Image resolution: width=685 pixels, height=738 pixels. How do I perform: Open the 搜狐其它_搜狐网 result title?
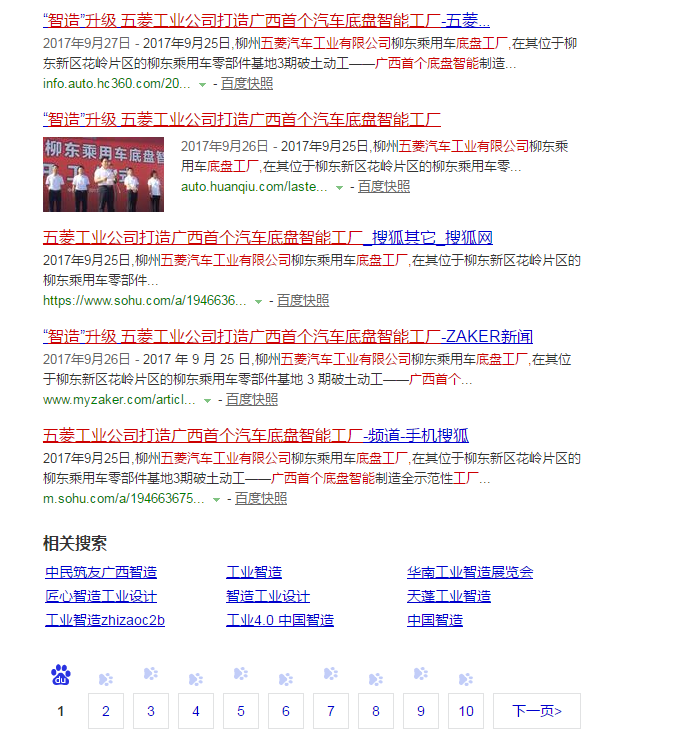[267, 238]
